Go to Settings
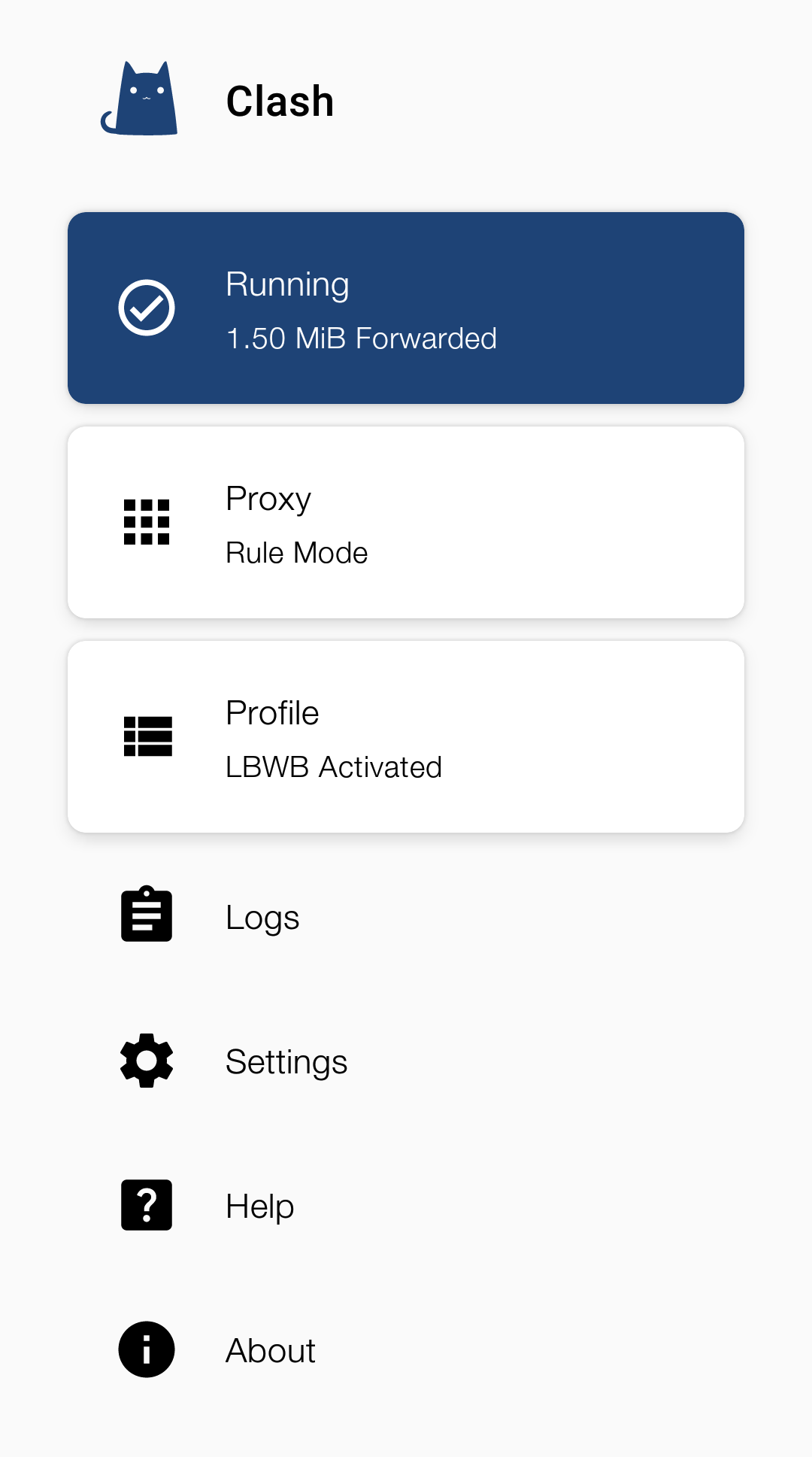812x1457 pixels. [x=286, y=1061]
